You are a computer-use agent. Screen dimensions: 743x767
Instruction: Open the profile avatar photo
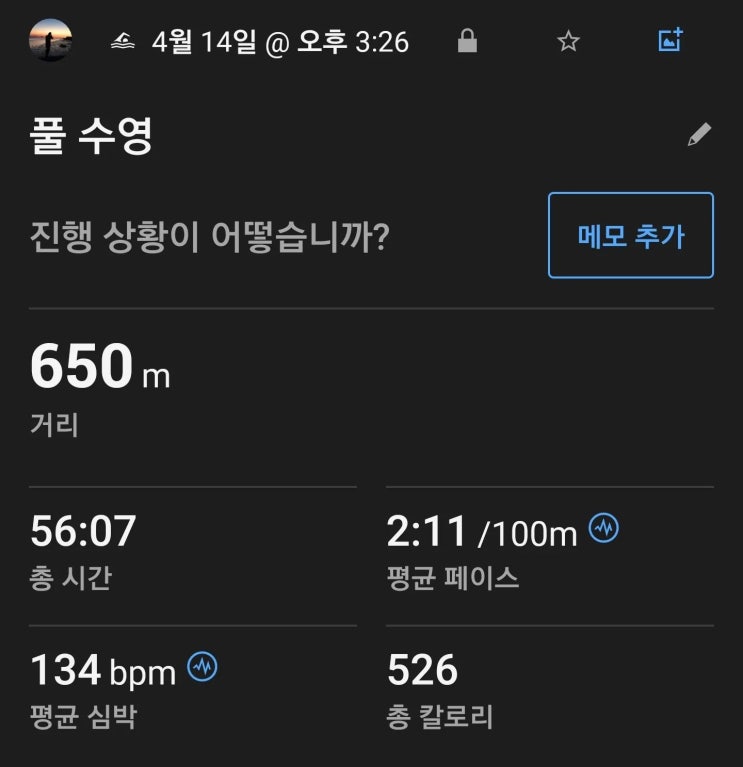(x=52, y=41)
